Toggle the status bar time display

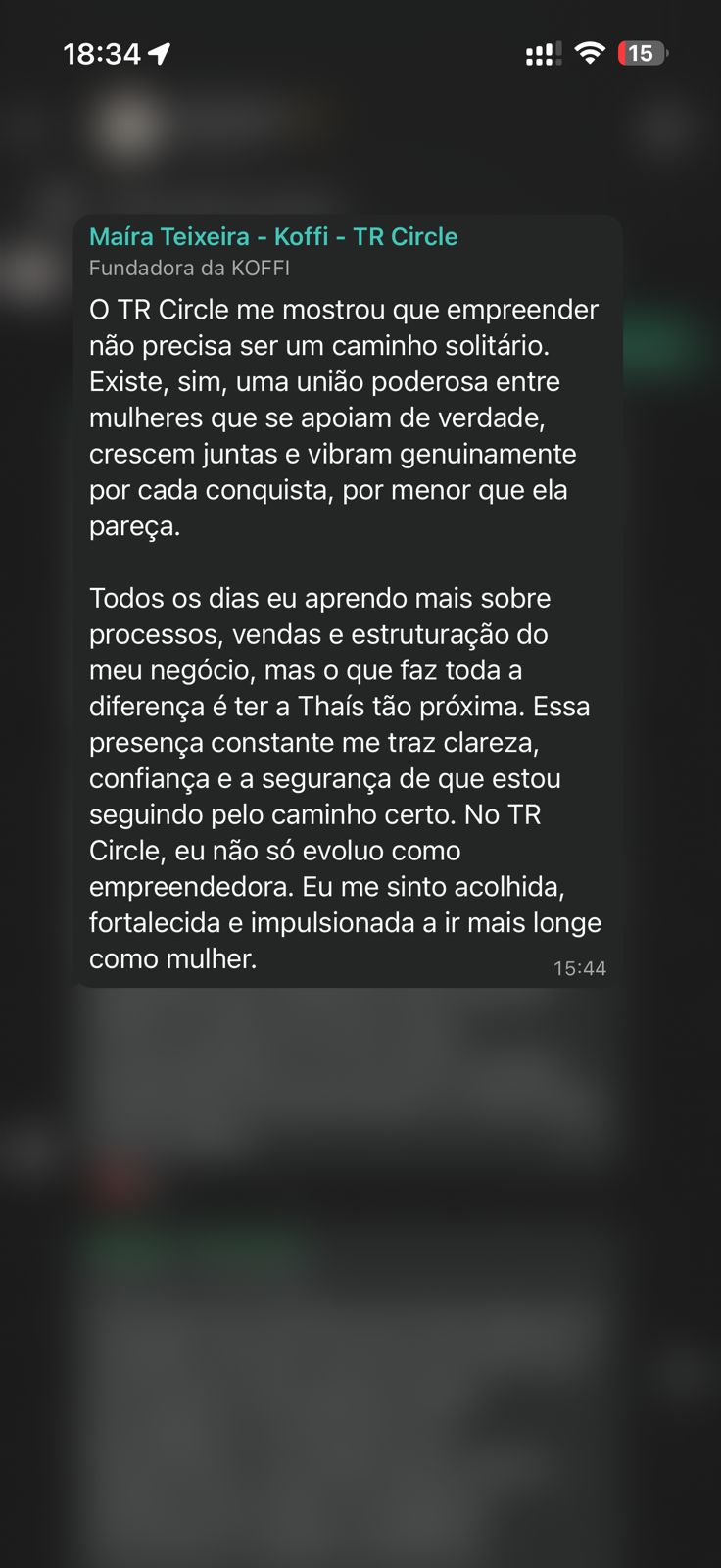pos(105,54)
